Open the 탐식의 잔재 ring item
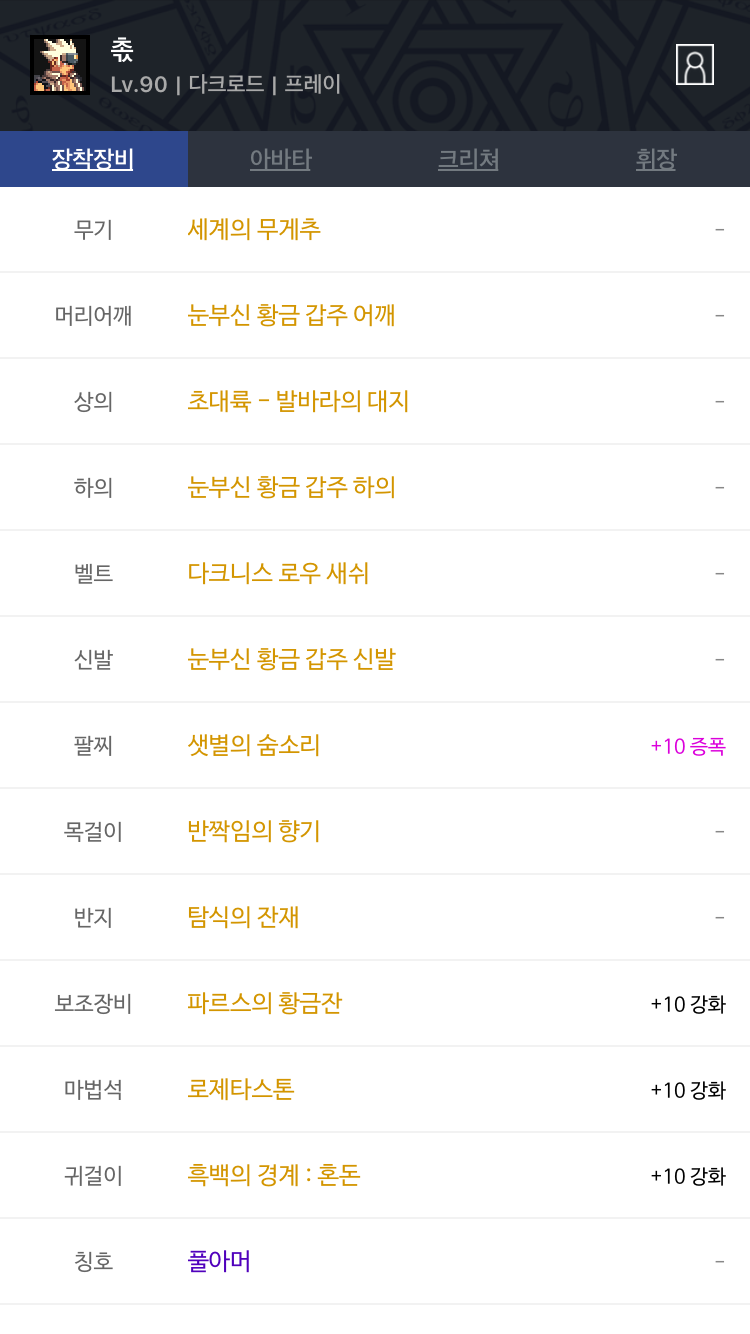 tap(243, 918)
